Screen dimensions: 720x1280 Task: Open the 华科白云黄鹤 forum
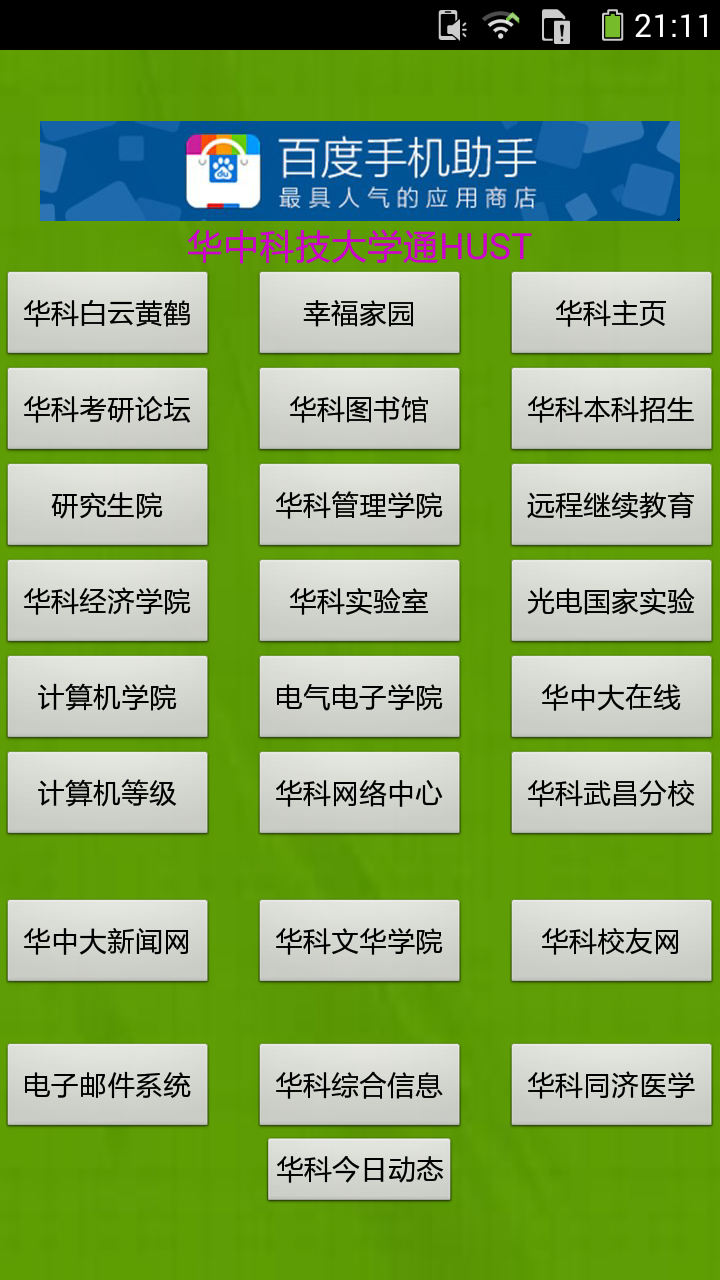(107, 311)
